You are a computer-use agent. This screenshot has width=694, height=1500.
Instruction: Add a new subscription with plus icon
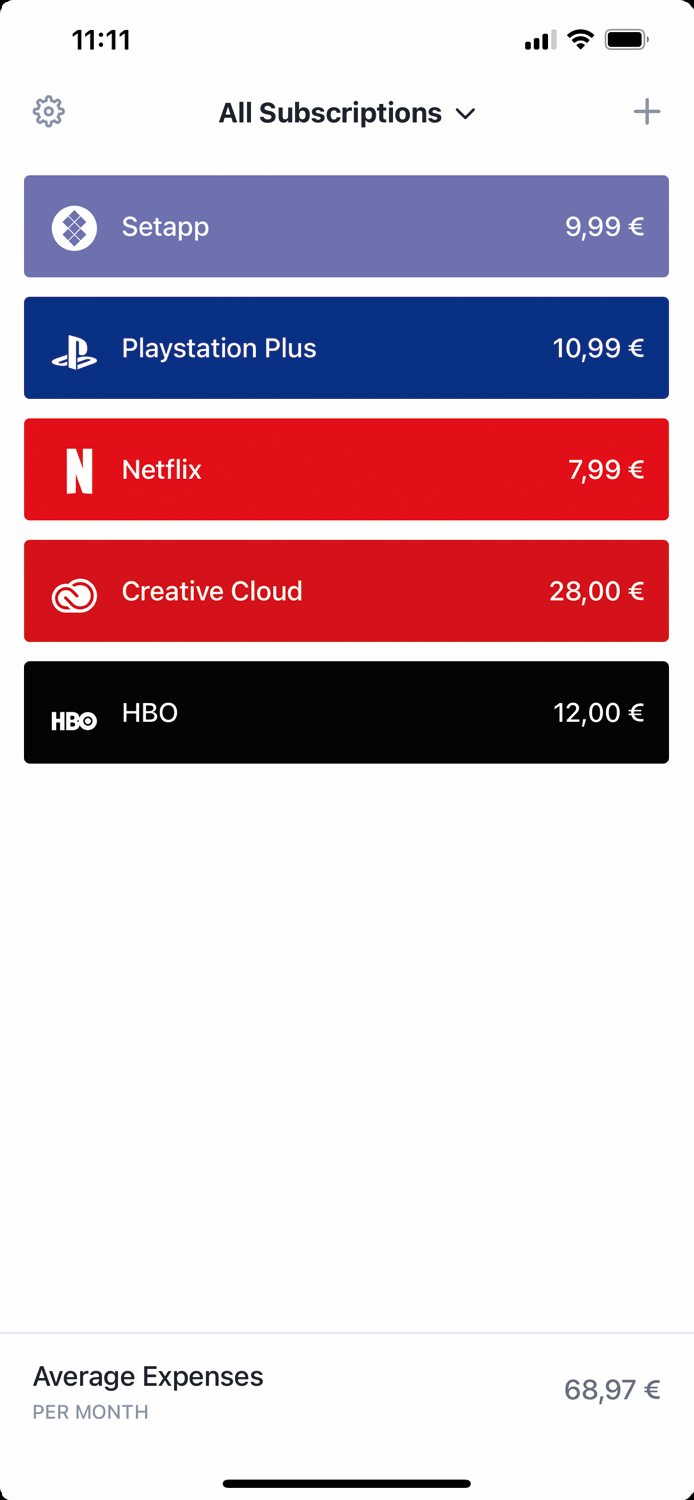pyautogui.click(x=647, y=112)
